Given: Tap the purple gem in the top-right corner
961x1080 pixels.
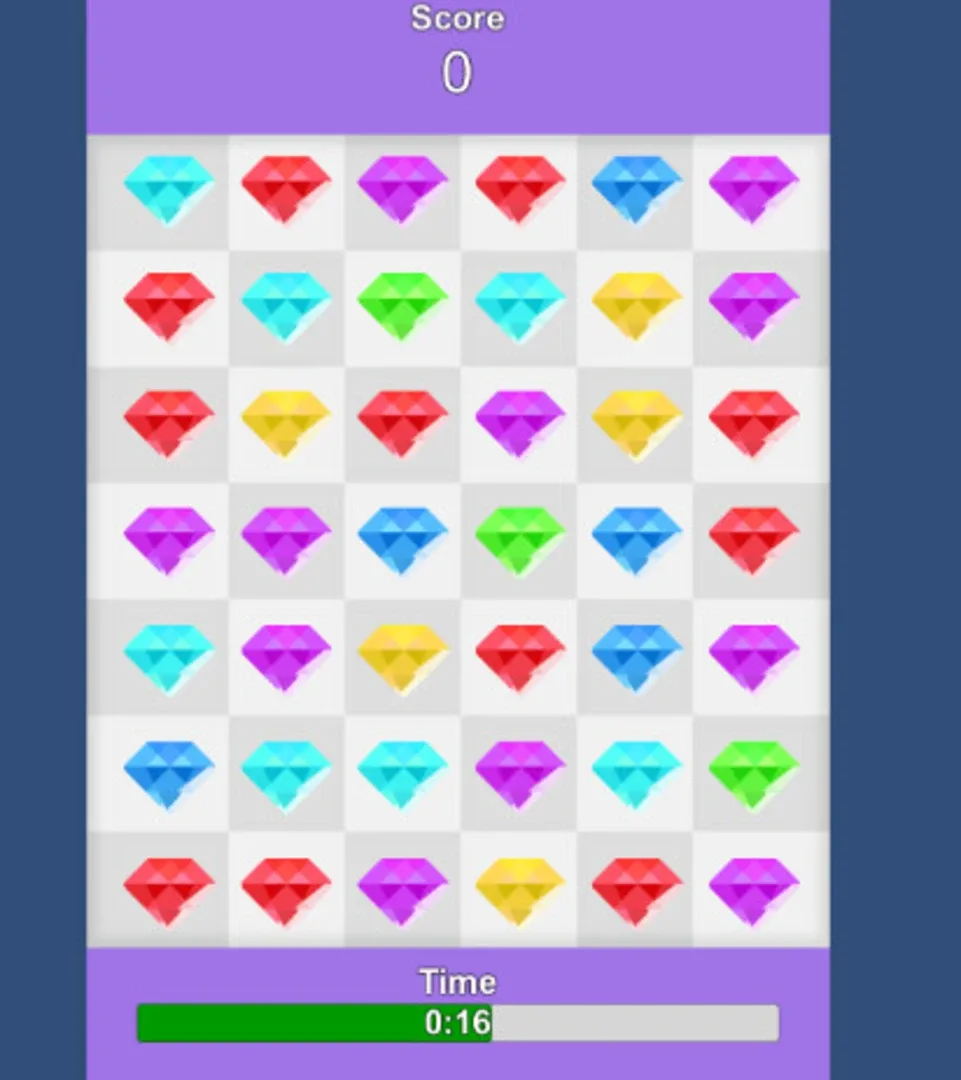Looking at the screenshot, I should [x=754, y=187].
